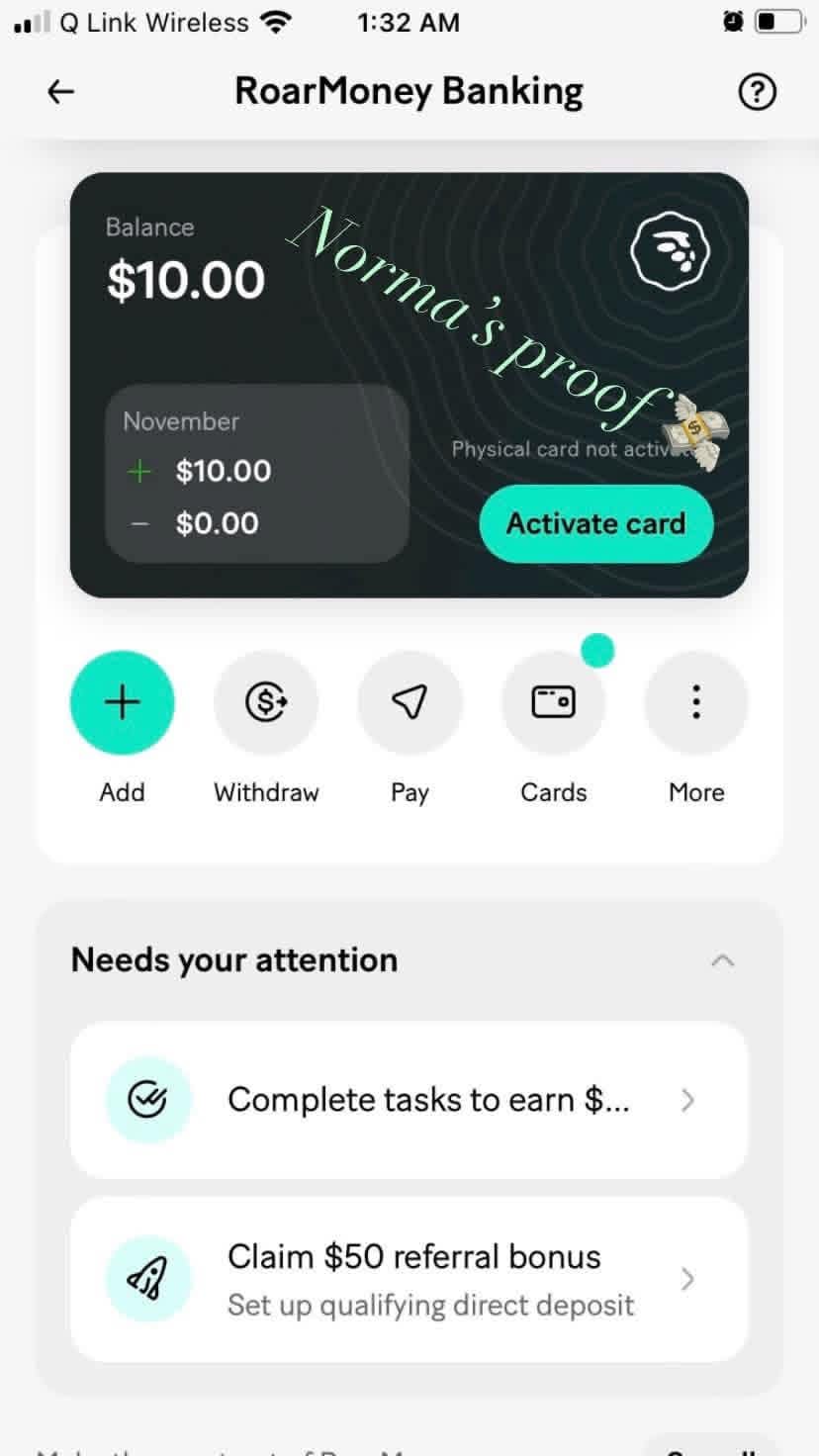Open Complete tasks to earn row
819x1456 pixels.
pyautogui.click(x=409, y=1100)
